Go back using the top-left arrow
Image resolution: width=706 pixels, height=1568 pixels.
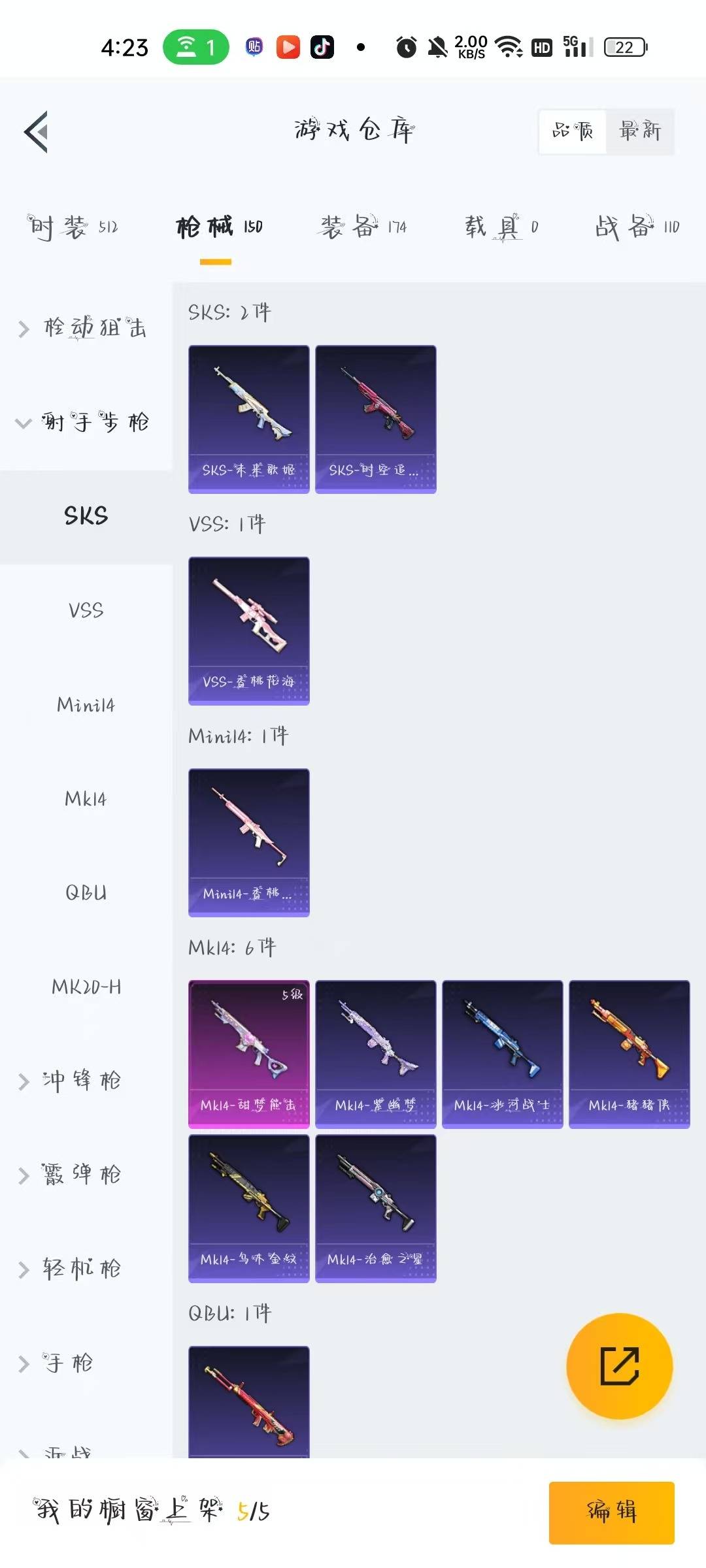point(37,132)
